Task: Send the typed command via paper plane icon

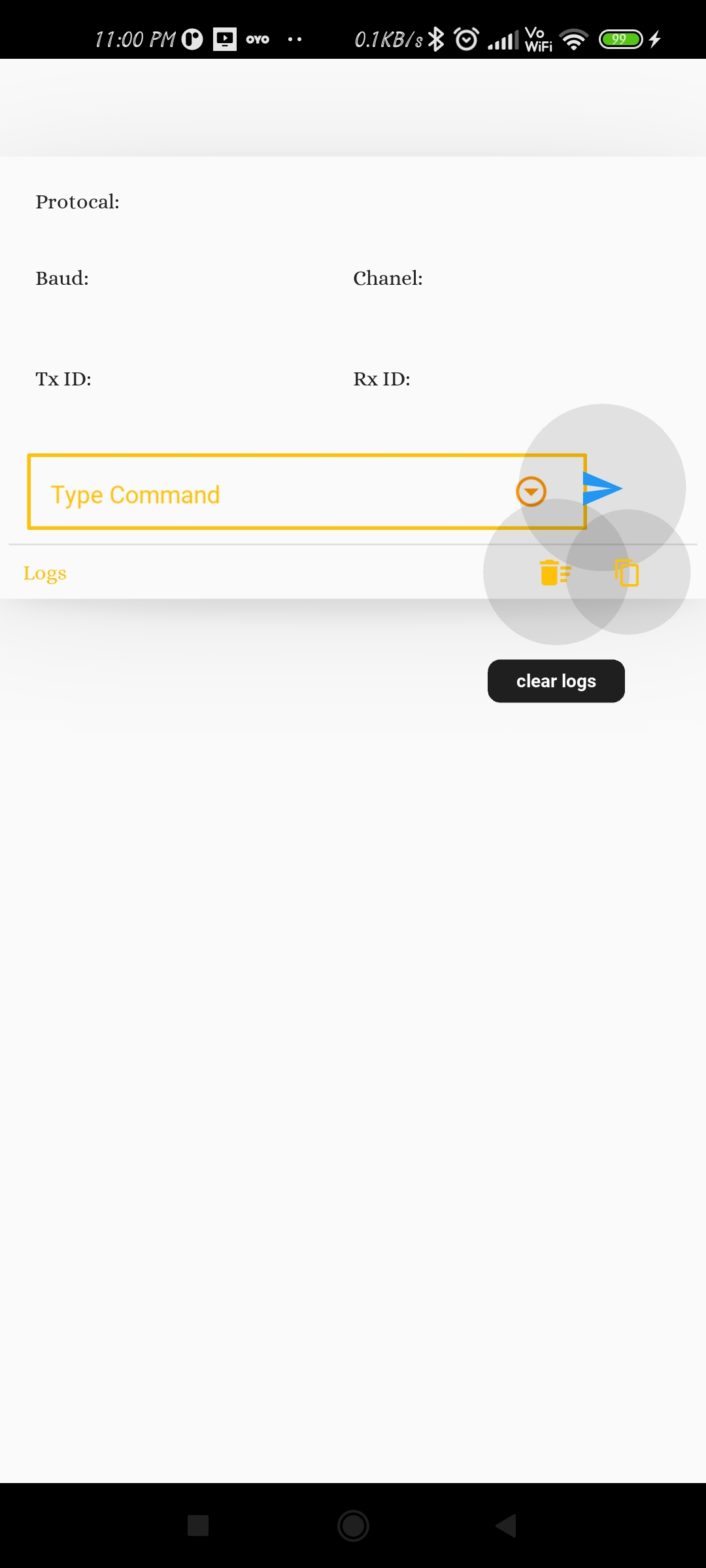Action: (x=603, y=488)
